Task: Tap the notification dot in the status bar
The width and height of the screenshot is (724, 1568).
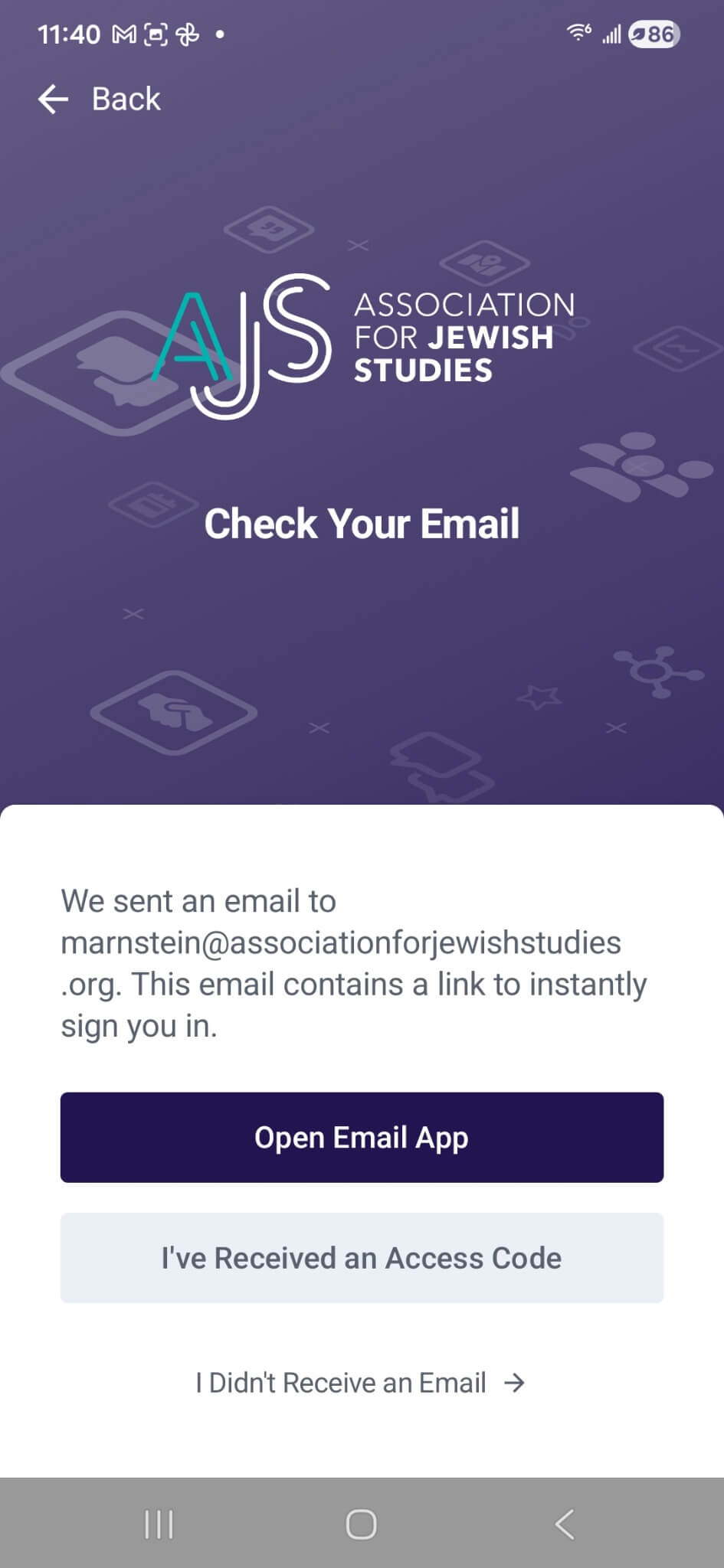Action: coord(219,33)
